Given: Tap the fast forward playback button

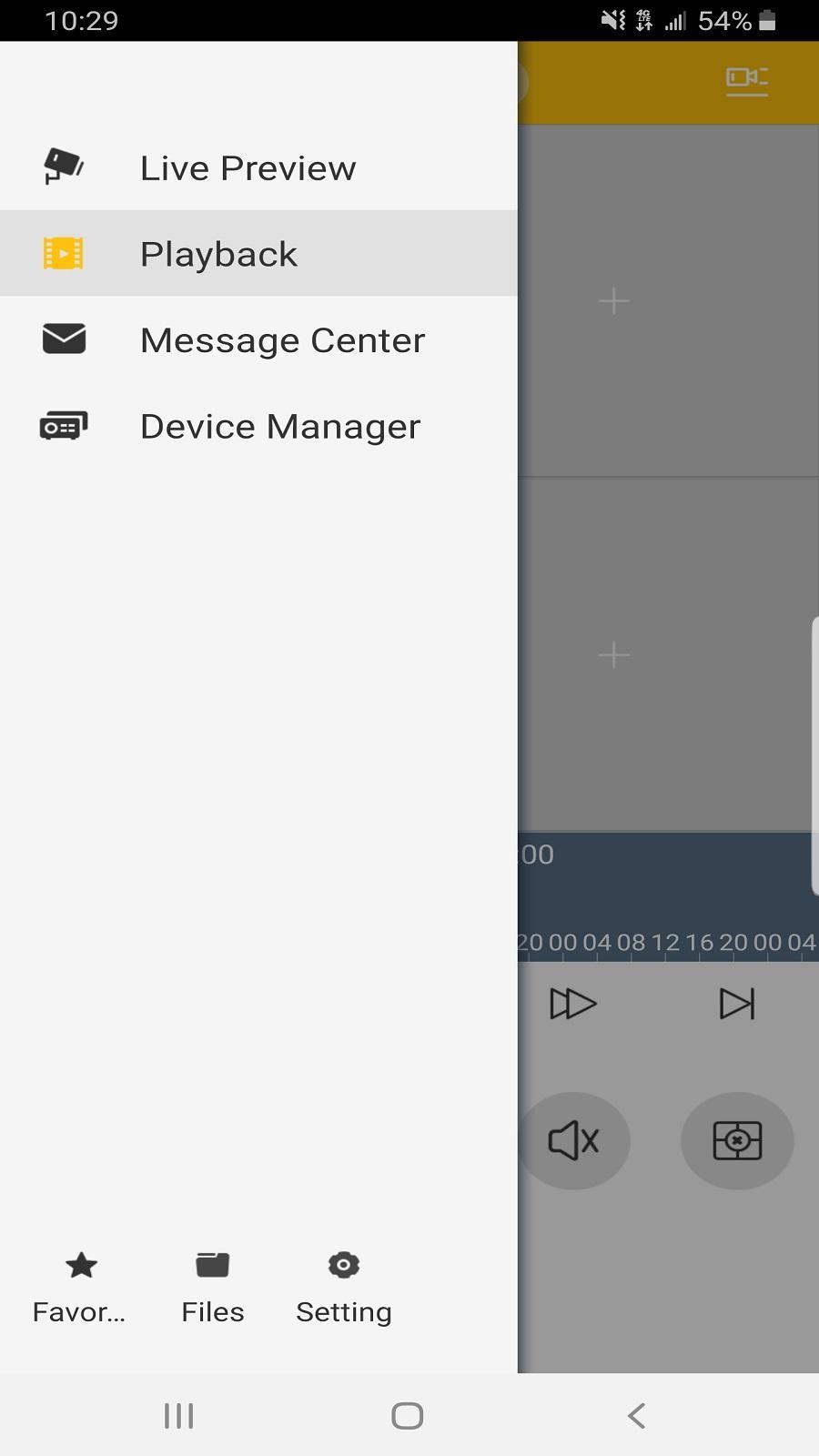Looking at the screenshot, I should point(572,1004).
